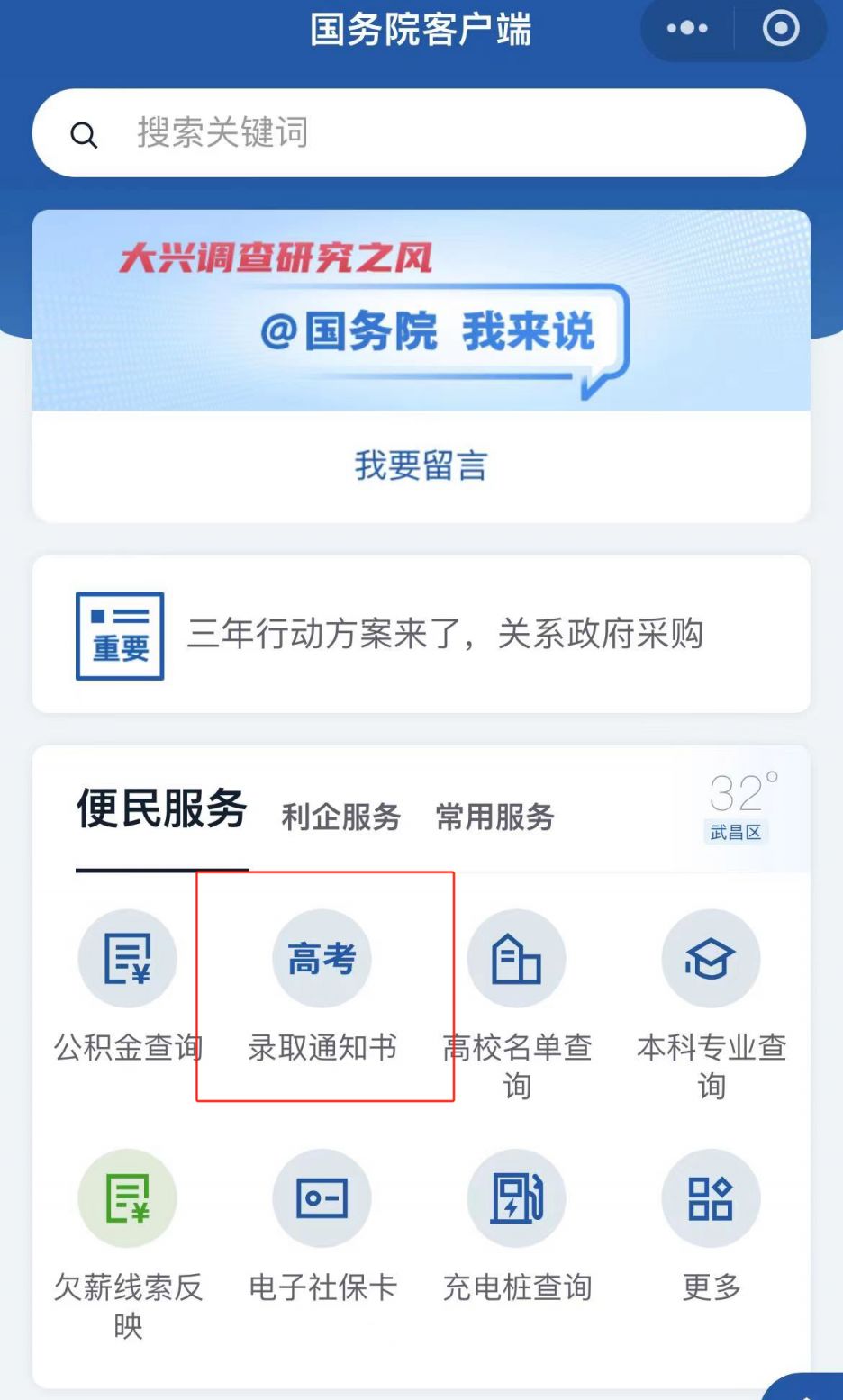Switch to the 常用服务 tab
The image size is (843, 1400).
pos(494,817)
